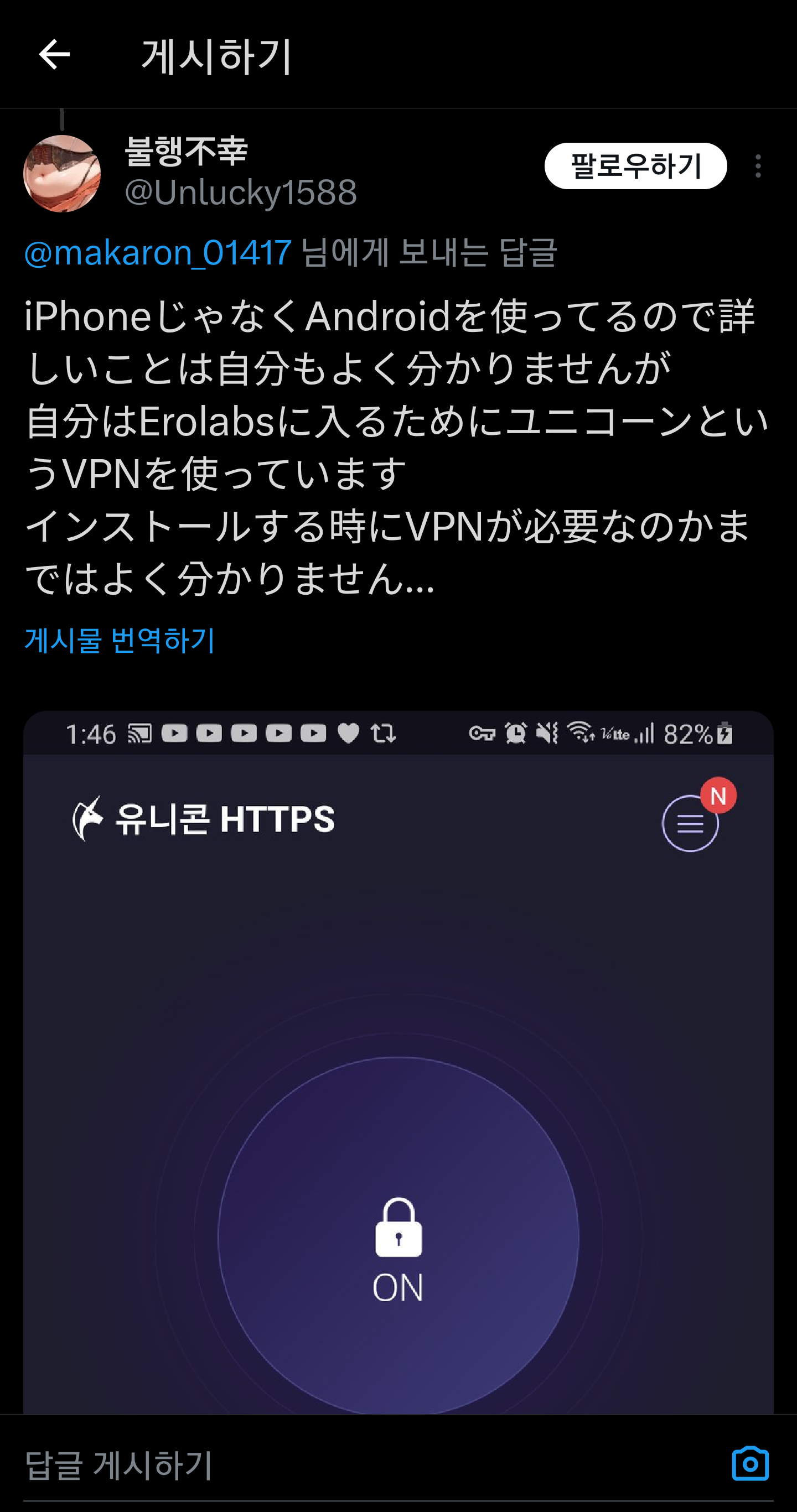Tap the 답글 게시하기 reply field
Image resolution: width=797 pixels, height=1512 pixels.
coord(353,1464)
